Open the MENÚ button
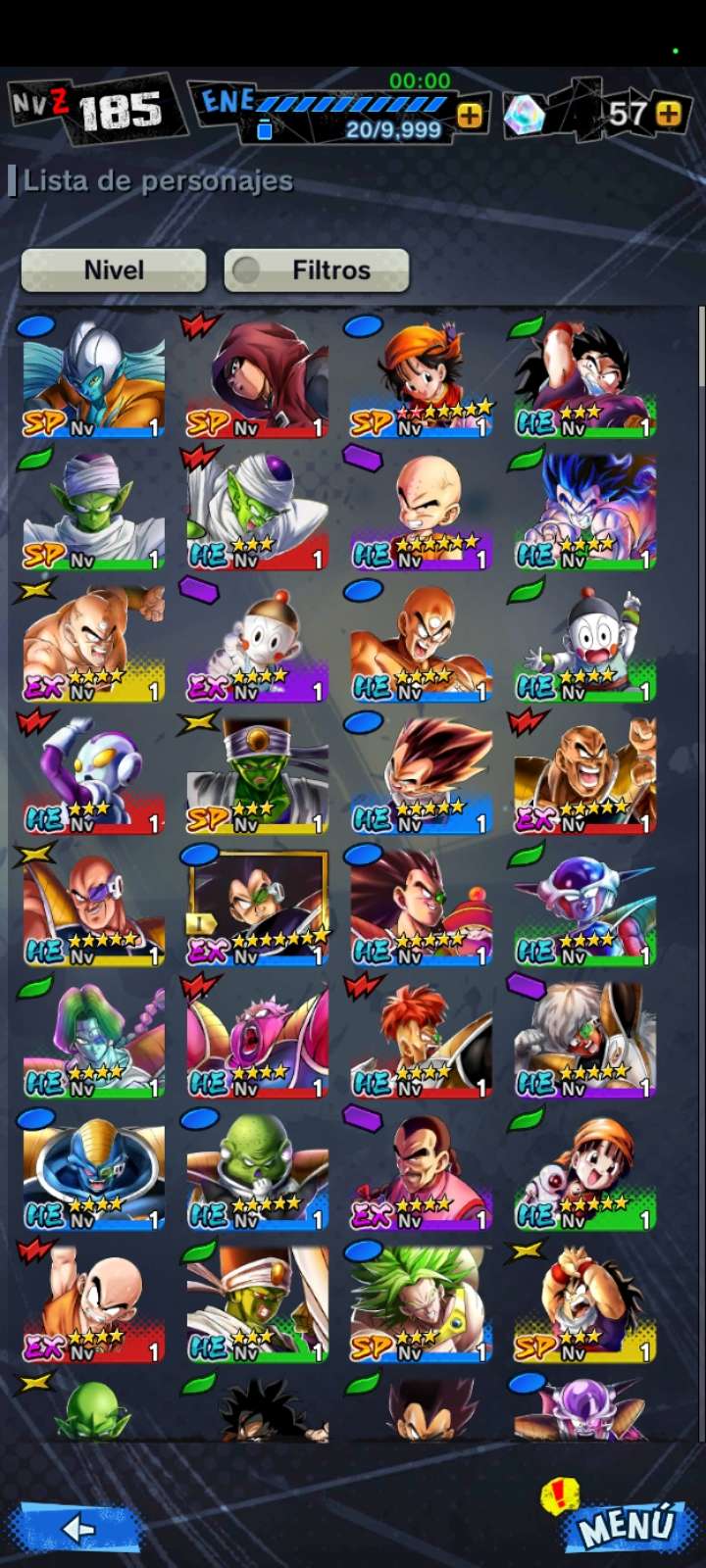This screenshot has width=706, height=1568. click(625, 1526)
